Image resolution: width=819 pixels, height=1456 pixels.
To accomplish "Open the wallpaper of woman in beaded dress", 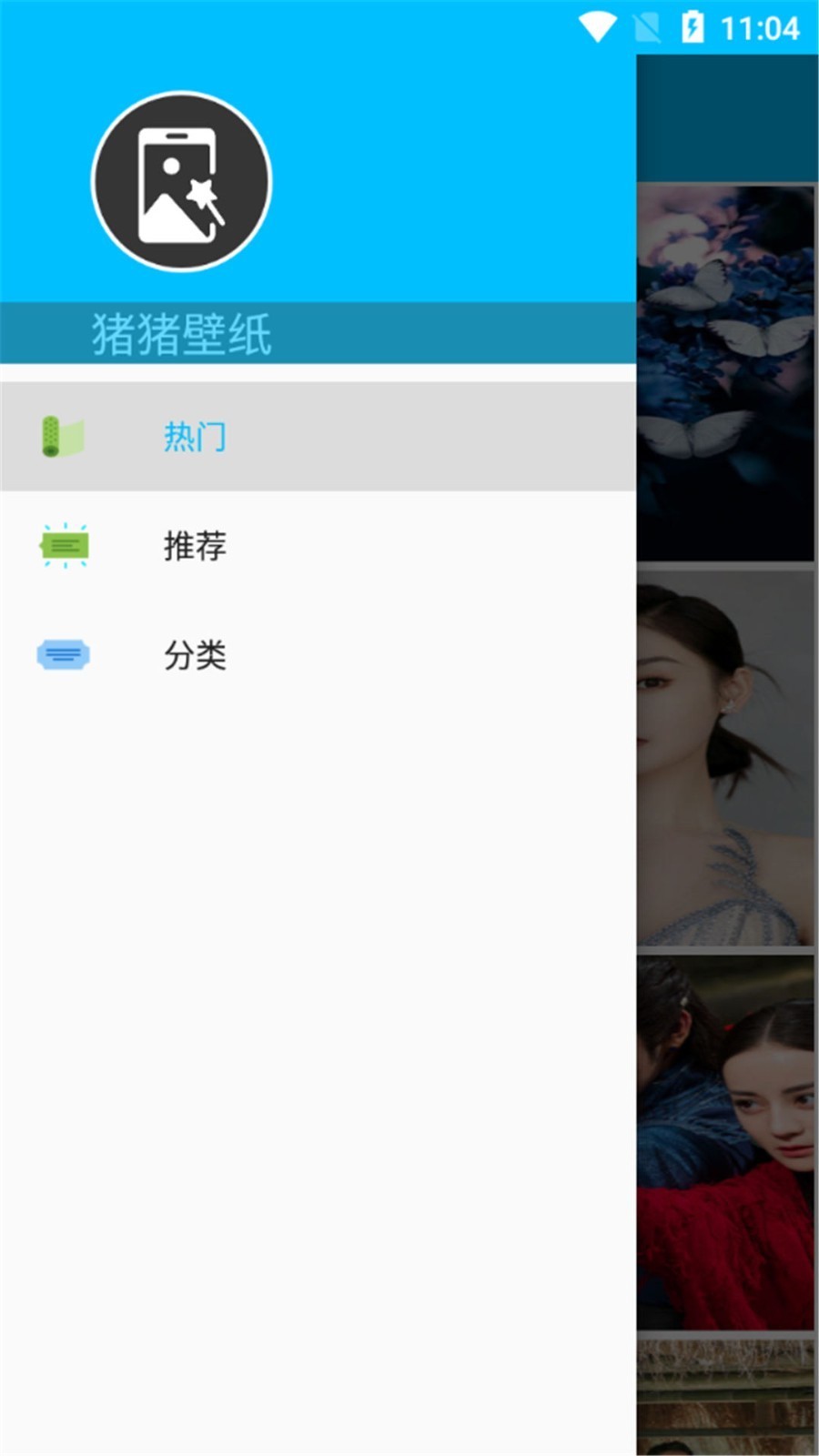I will click(726, 757).
